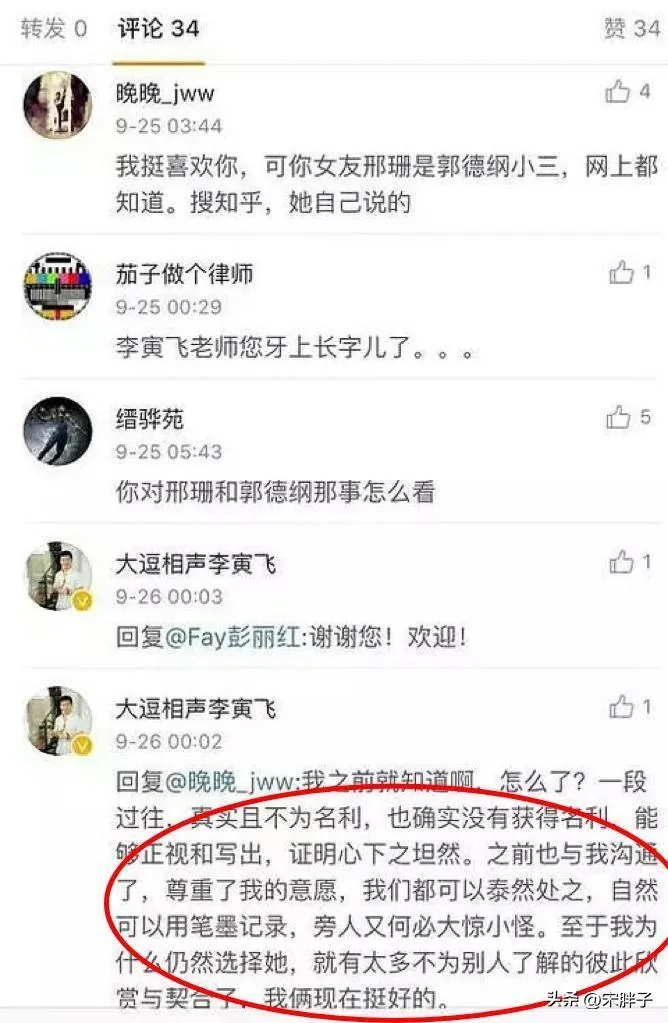This screenshot has height=1023, width=668.
Task: Like the comment by 茄子做个律师
Action: point(621,271)
